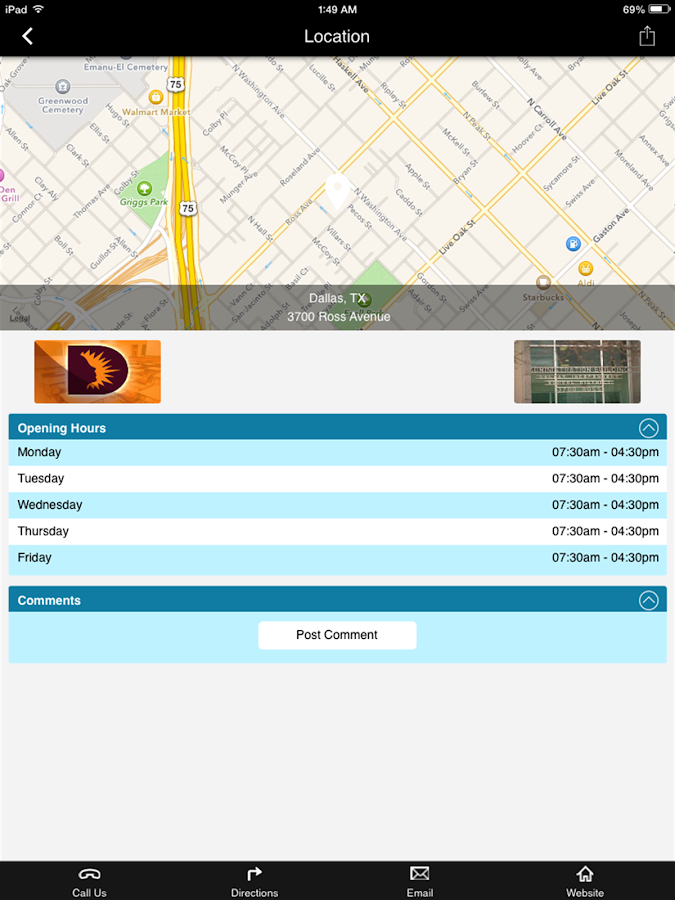
Task: Open the orange D logo thumbnail
Action: tap(97, 372)
